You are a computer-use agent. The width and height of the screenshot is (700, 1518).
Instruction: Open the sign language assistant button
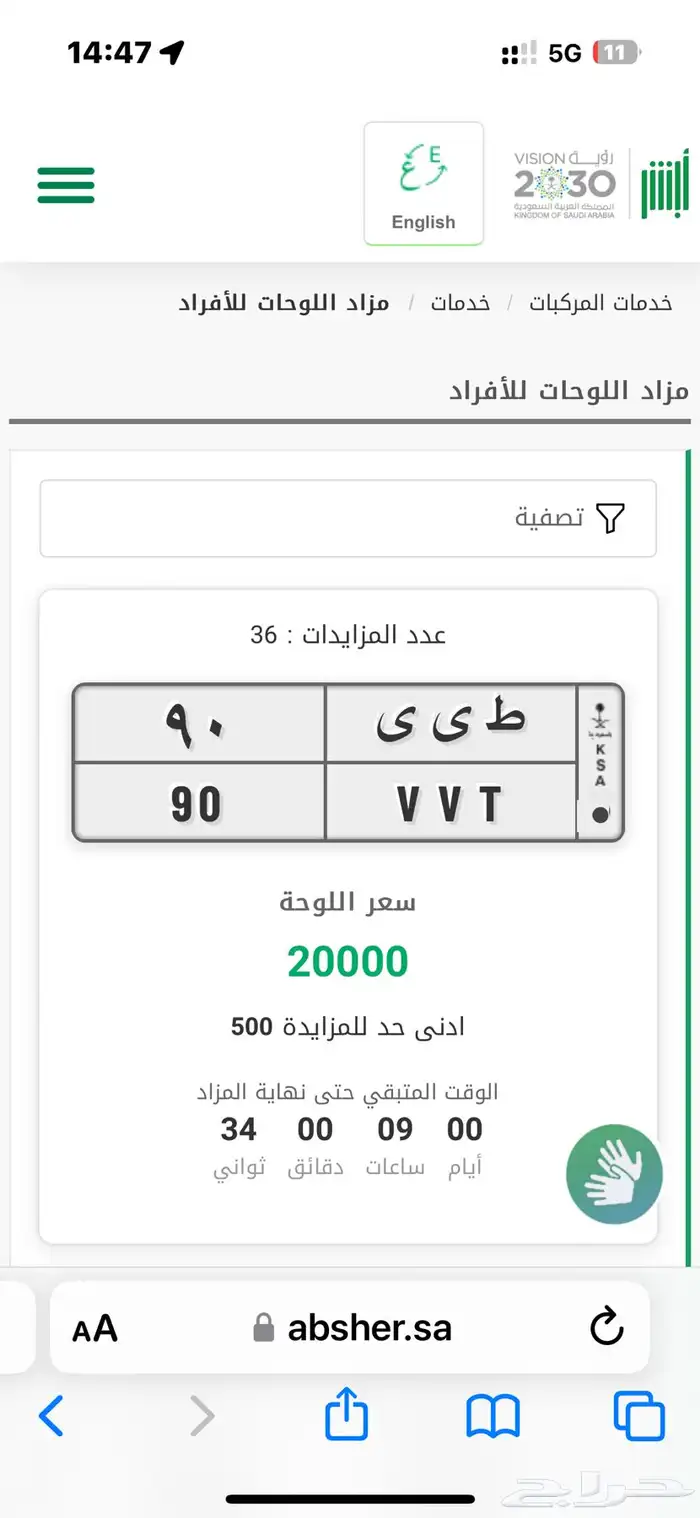(x=614, y=1174)
